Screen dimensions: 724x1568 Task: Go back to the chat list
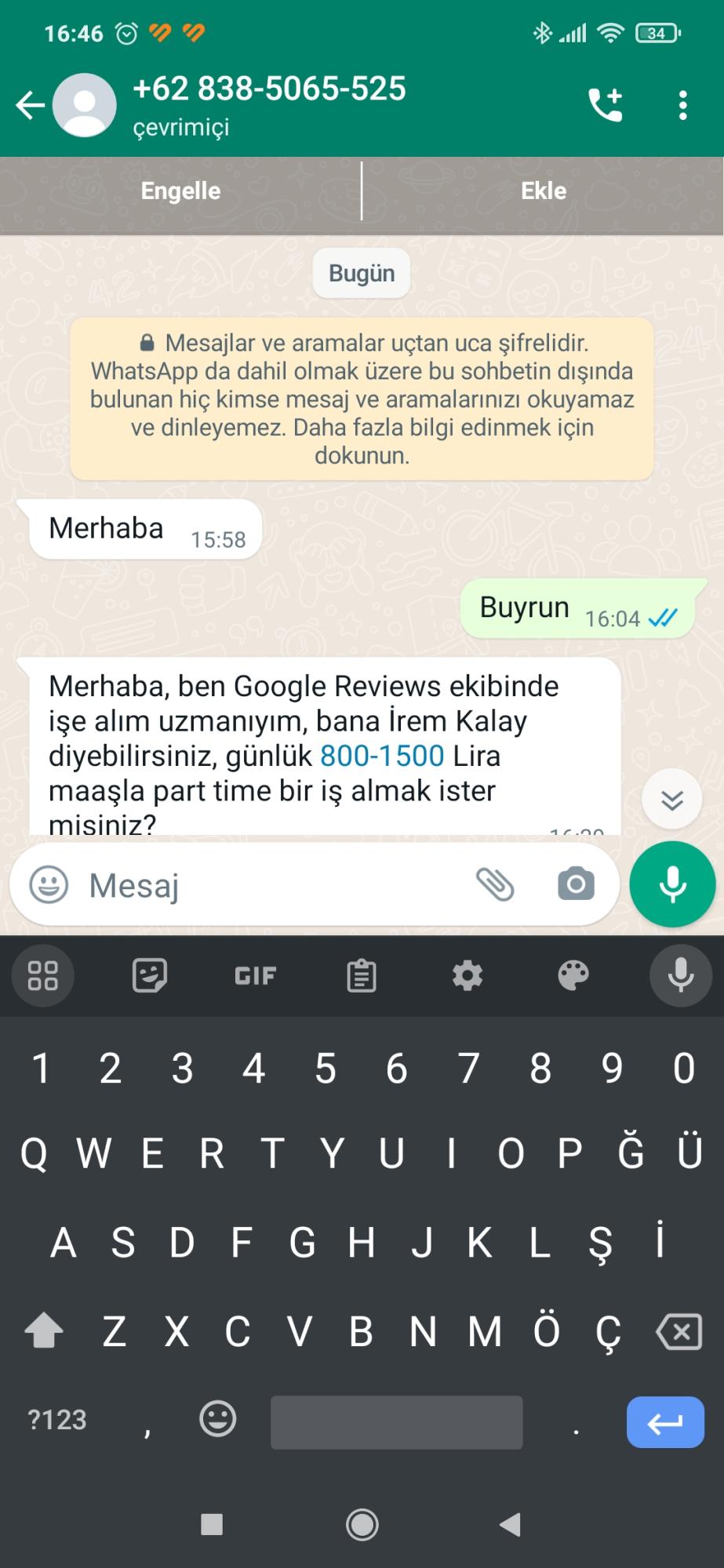[30, 105]
